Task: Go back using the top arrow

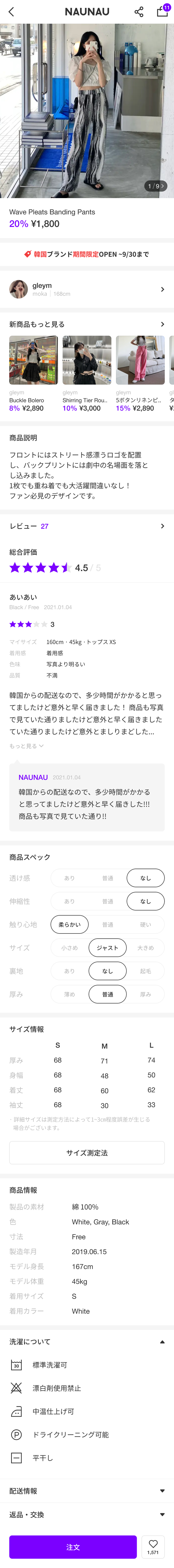Action: point(11,12)
